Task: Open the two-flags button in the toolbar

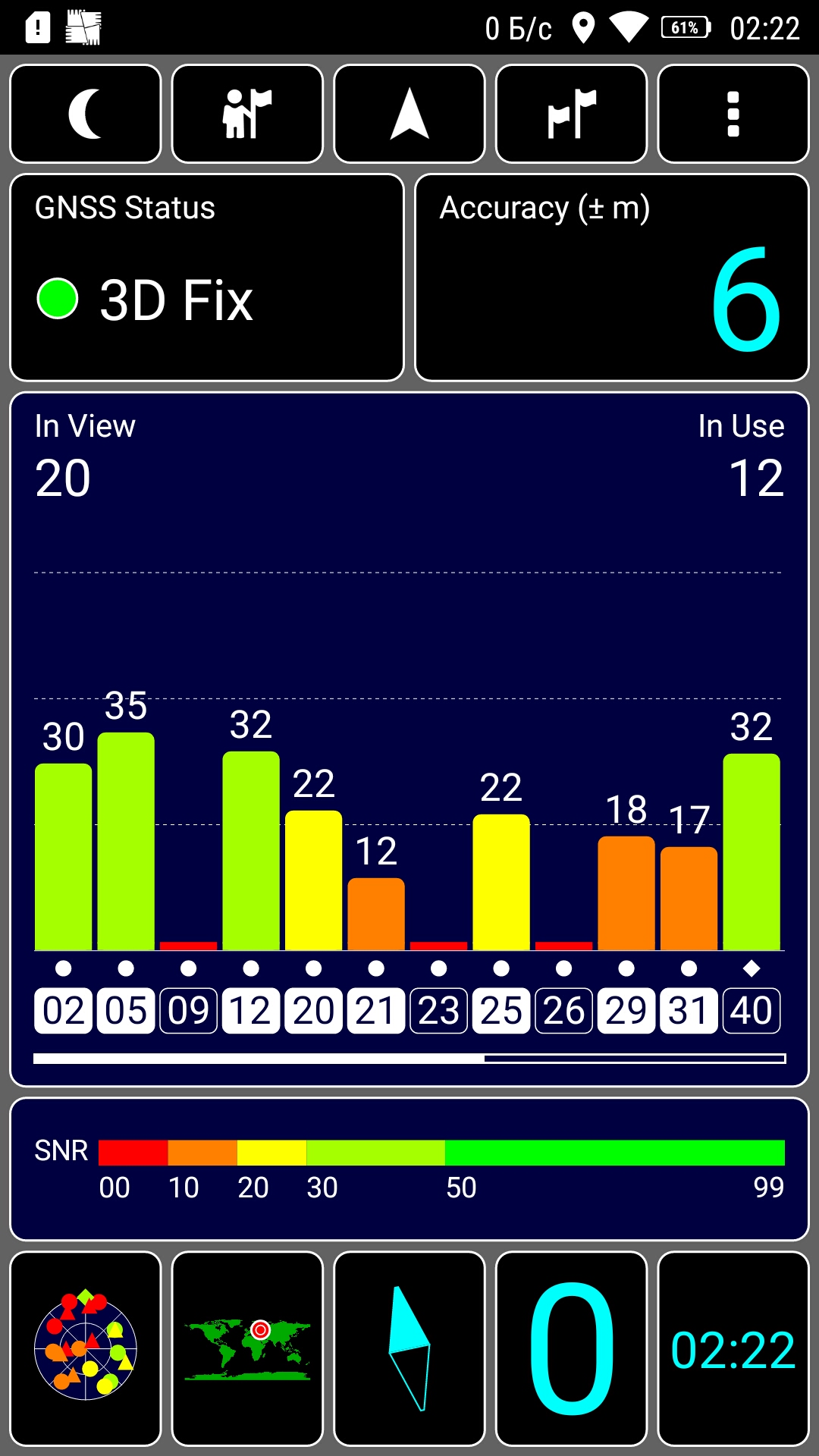Action: (571, 114)
